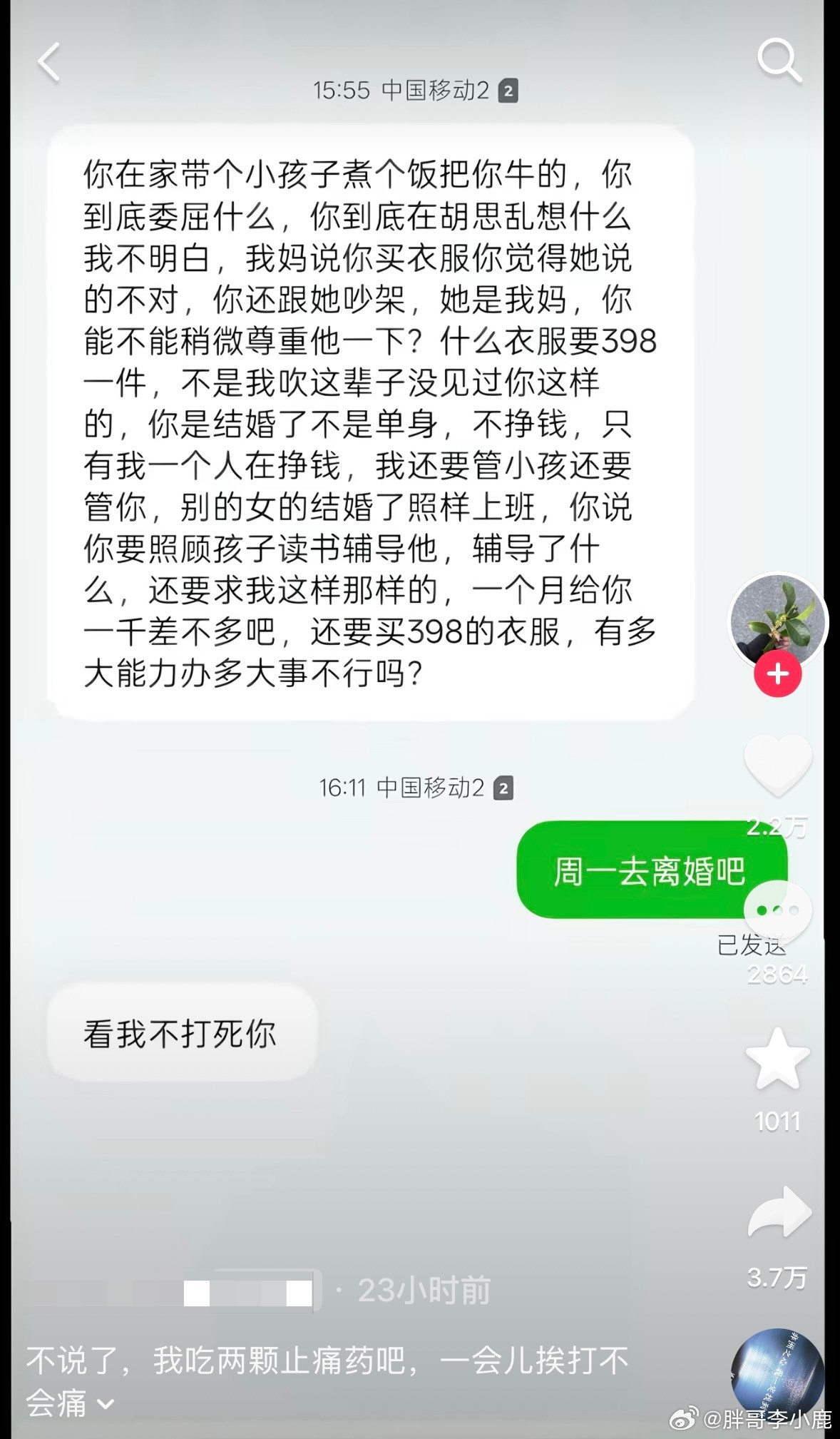Tap the '2' badge next to 中国移动2
840x1439 pixels.
click(x=508, y=91)
